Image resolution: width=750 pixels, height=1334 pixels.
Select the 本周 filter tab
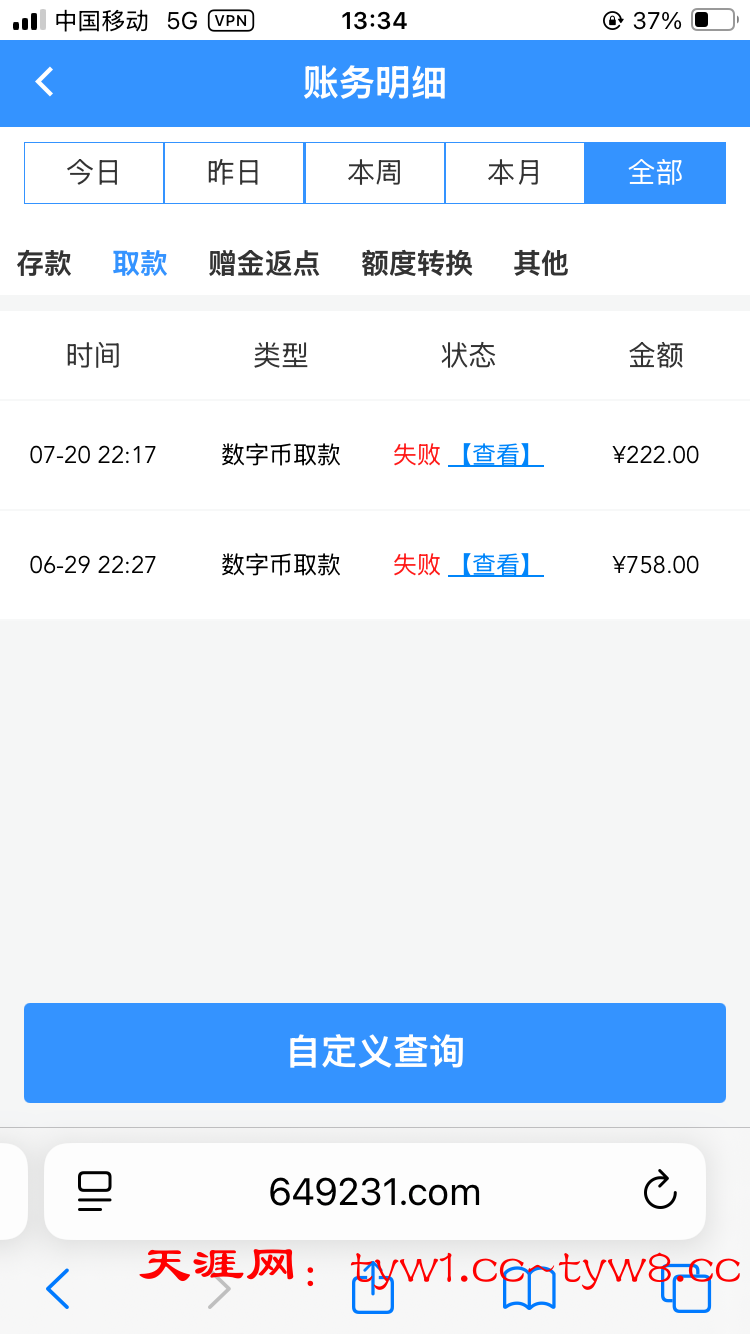(374, 172)
